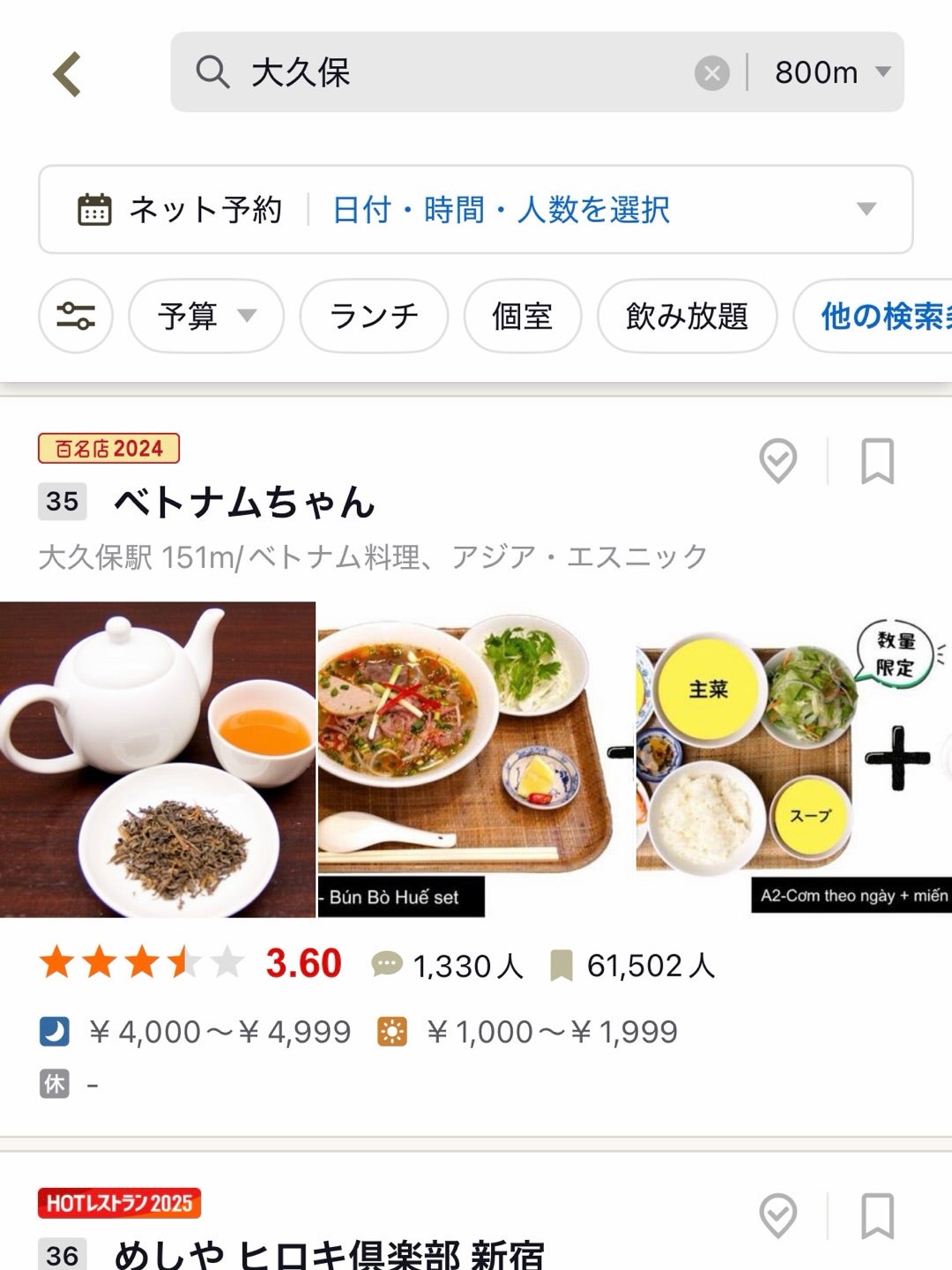Viewport: 952px width, 1270px height.
Task: View the teapot photo of ベトナムちゃん
Action: coord(157,759)
